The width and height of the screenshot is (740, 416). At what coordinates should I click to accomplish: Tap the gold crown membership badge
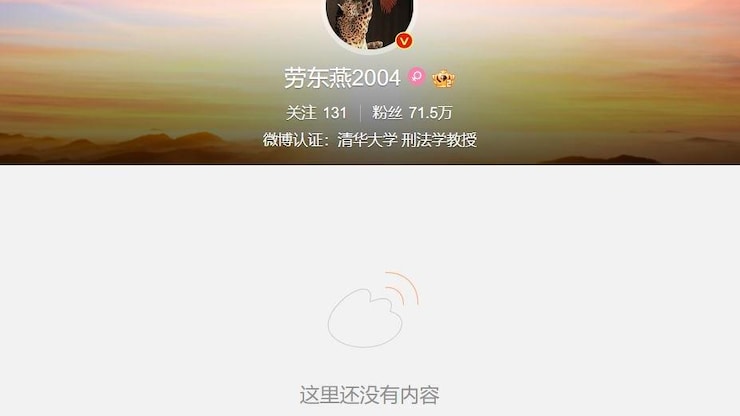click(x=444, y=78)
